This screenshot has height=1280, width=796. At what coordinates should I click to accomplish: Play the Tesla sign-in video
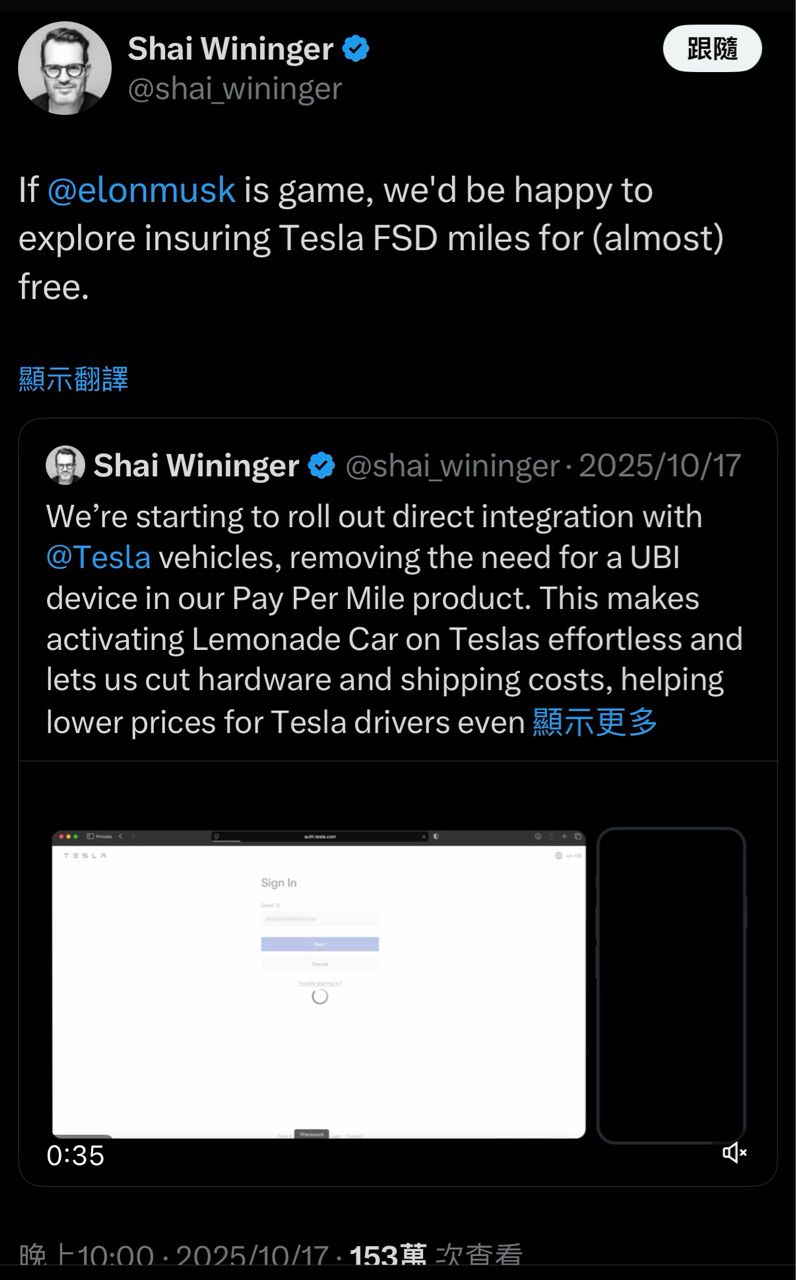[x=398, y=973]
